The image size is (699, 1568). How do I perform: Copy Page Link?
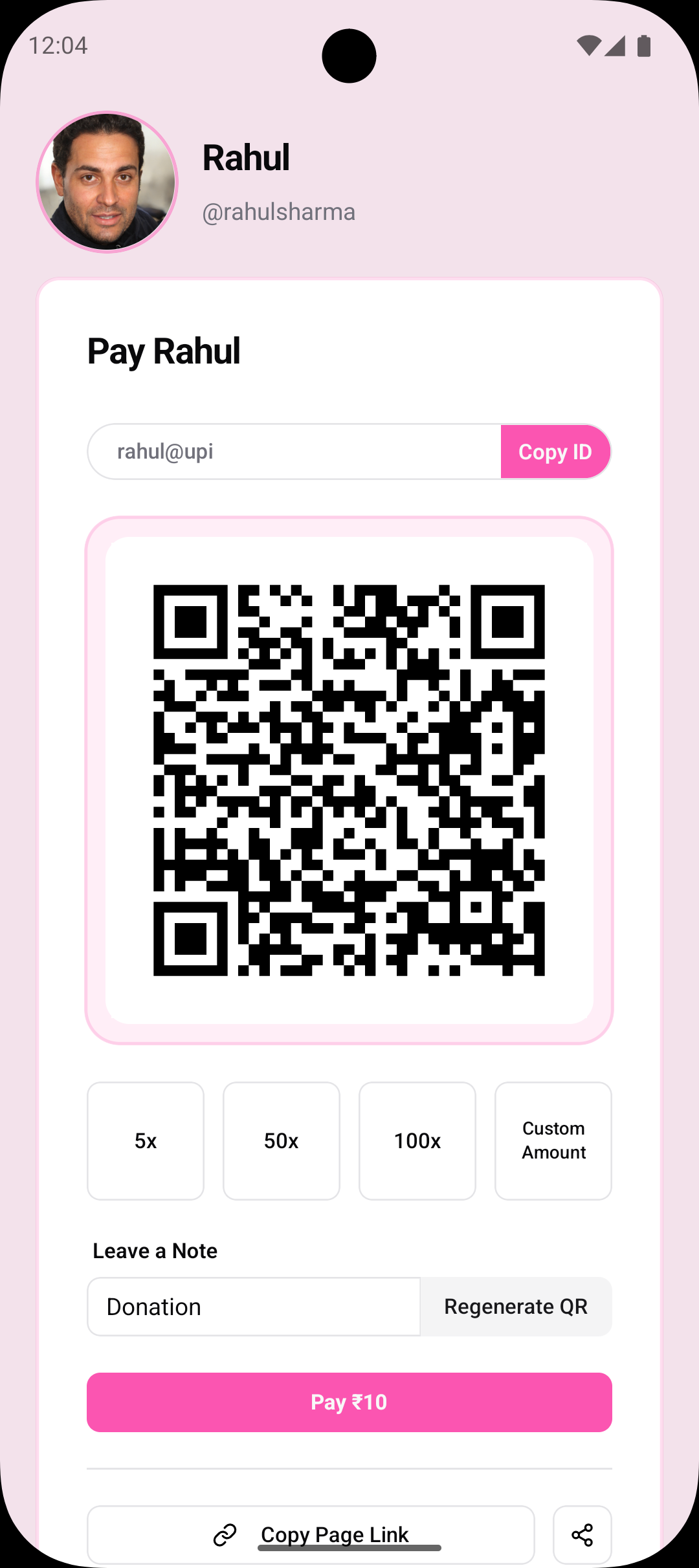click(311, 1534)
